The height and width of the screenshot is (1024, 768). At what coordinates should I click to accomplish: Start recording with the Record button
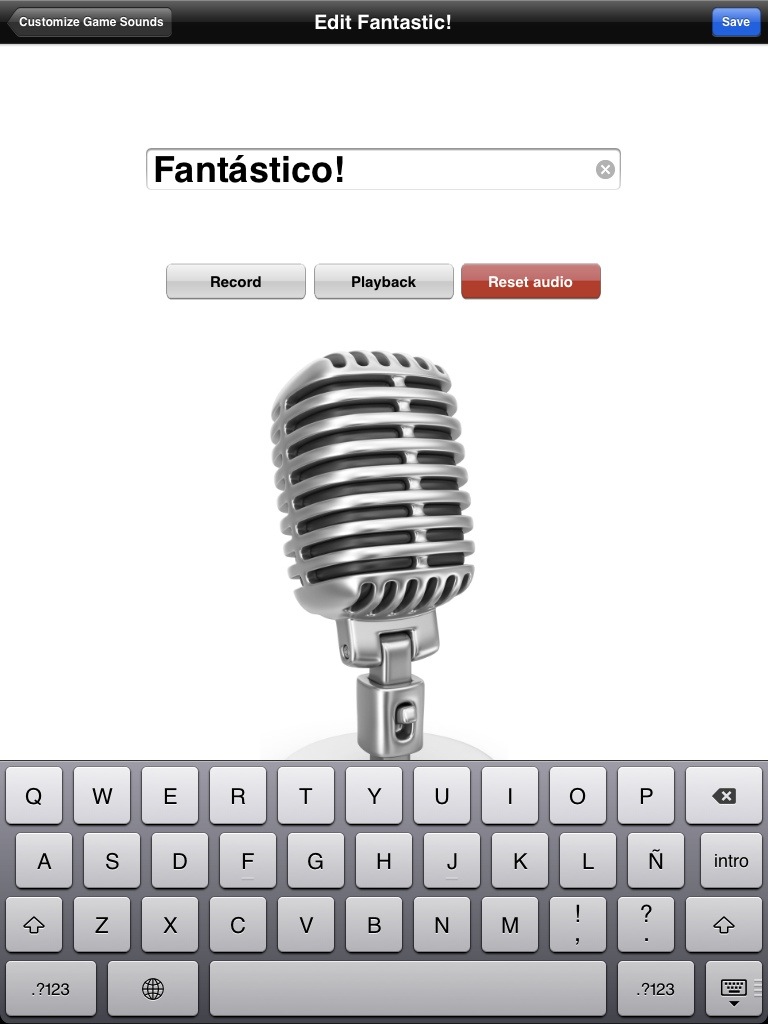click(235, 282)
